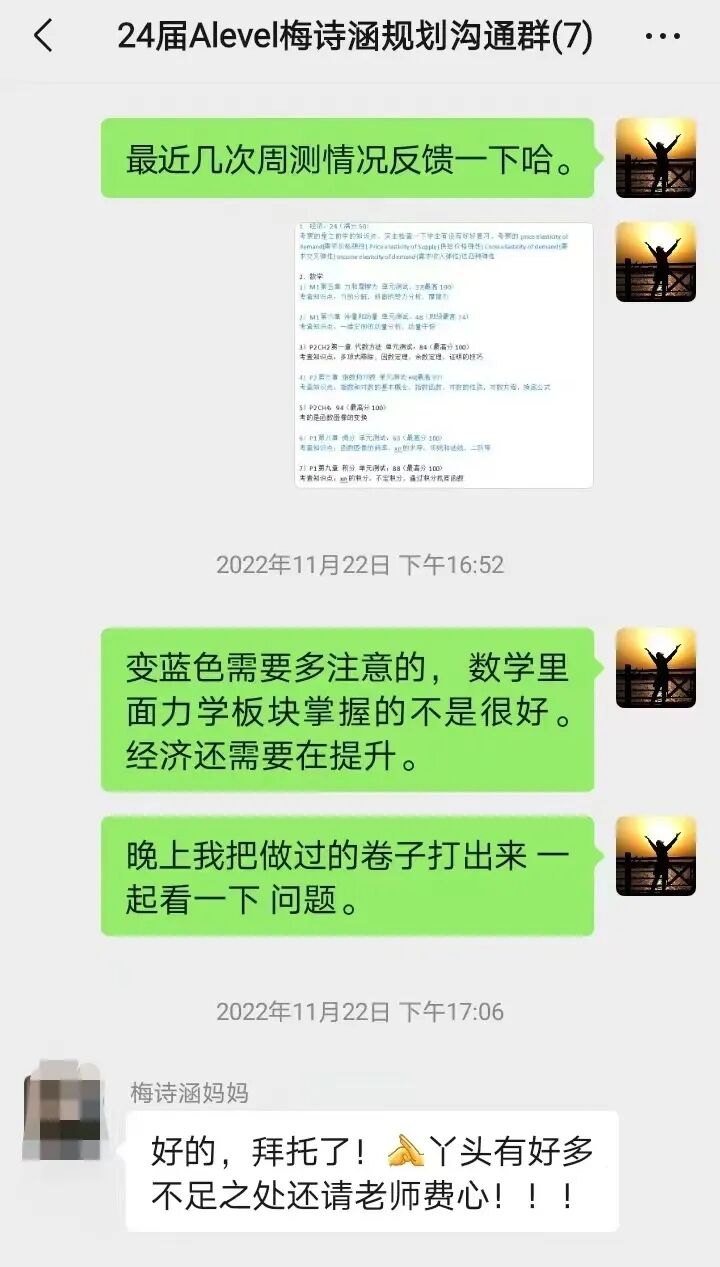The image size is (720, 1267).
Task: Go back to the chat list
Action: (42, 37)
